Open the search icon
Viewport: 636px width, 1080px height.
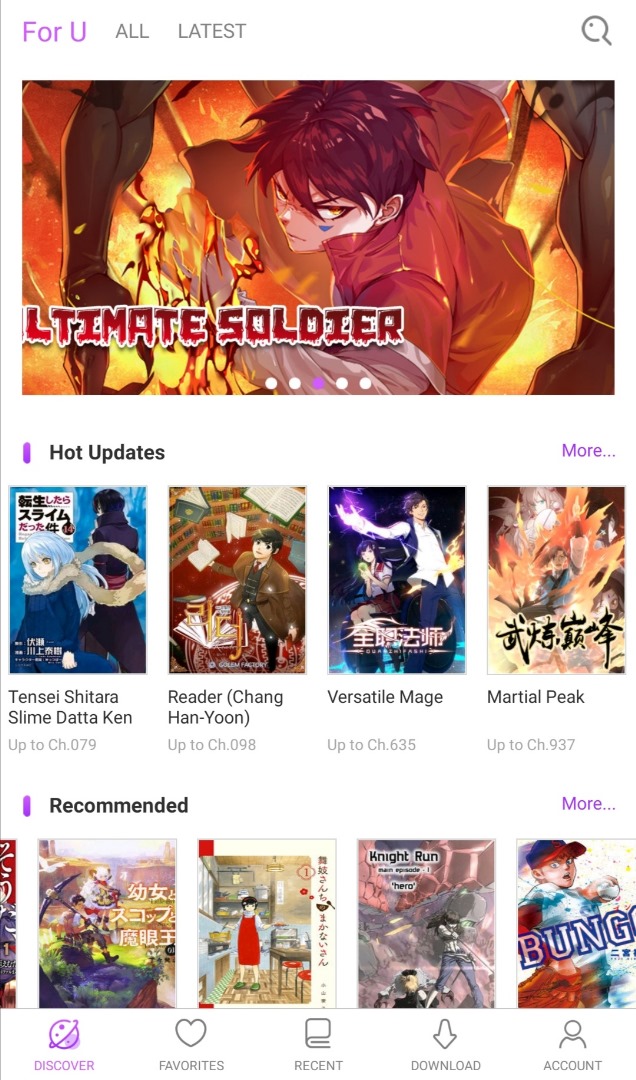596,31
